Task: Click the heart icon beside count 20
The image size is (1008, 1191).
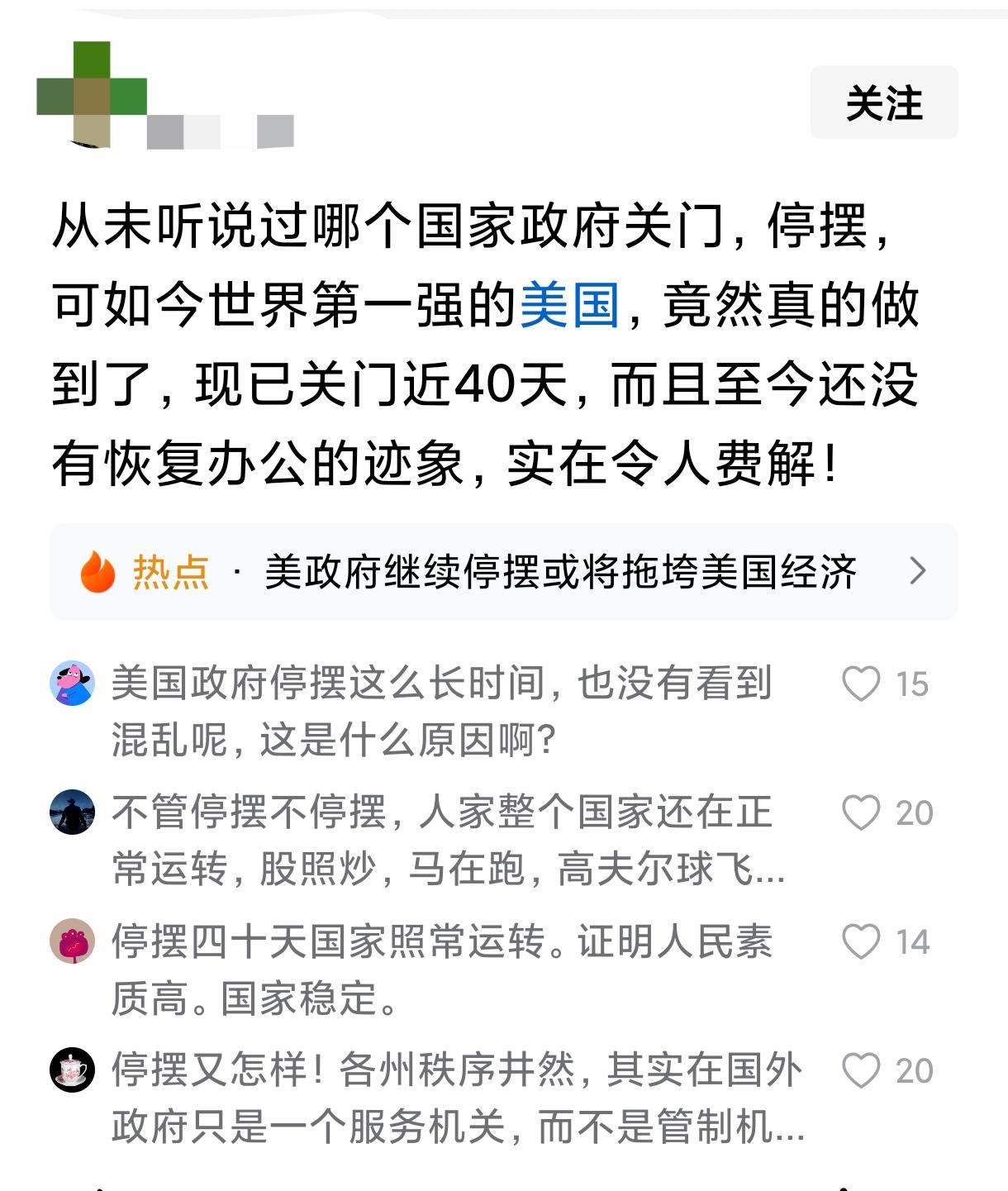Action: (x=863, y=813)
